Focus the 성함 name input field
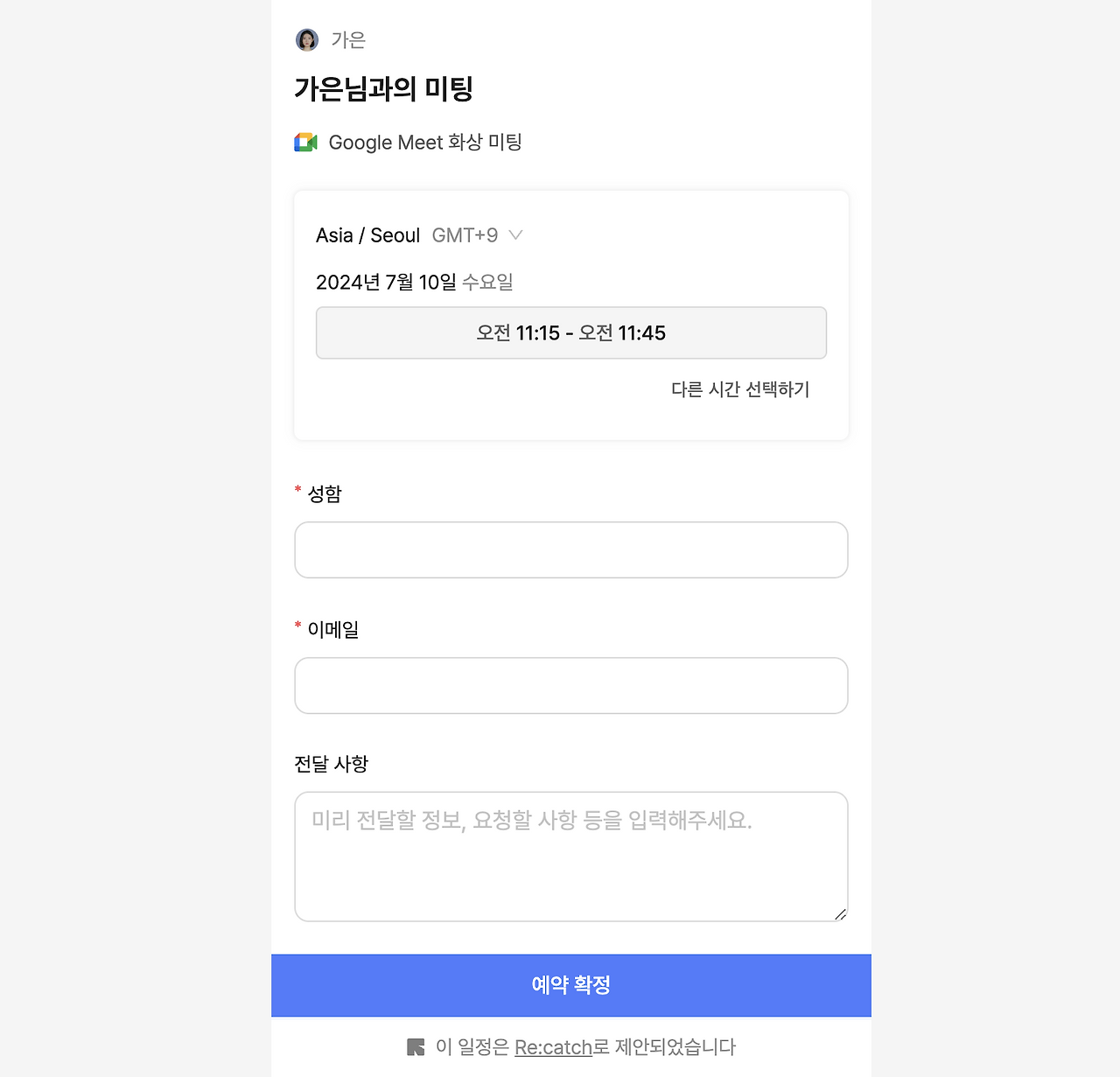The width and height of the screenshot is (1120, 1077). (x=571, y=550)
